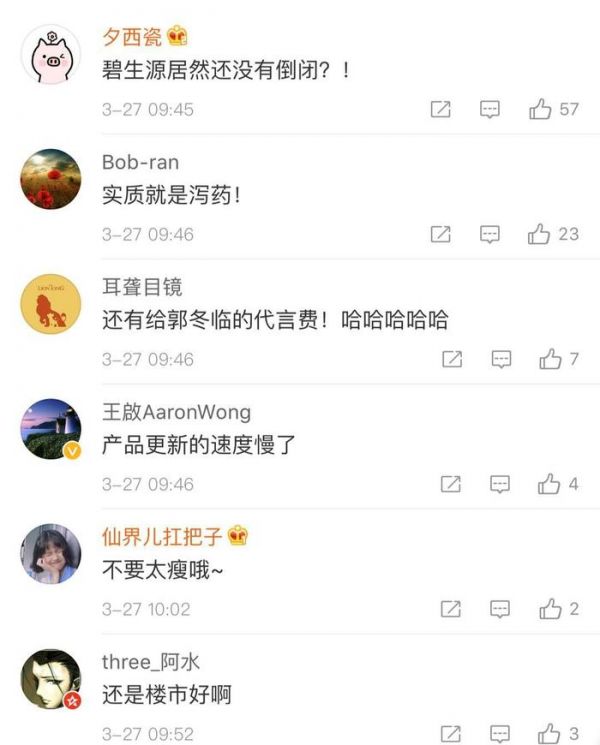Repost three_阿水's comment

pyautogui.click(x=451, y=733)
